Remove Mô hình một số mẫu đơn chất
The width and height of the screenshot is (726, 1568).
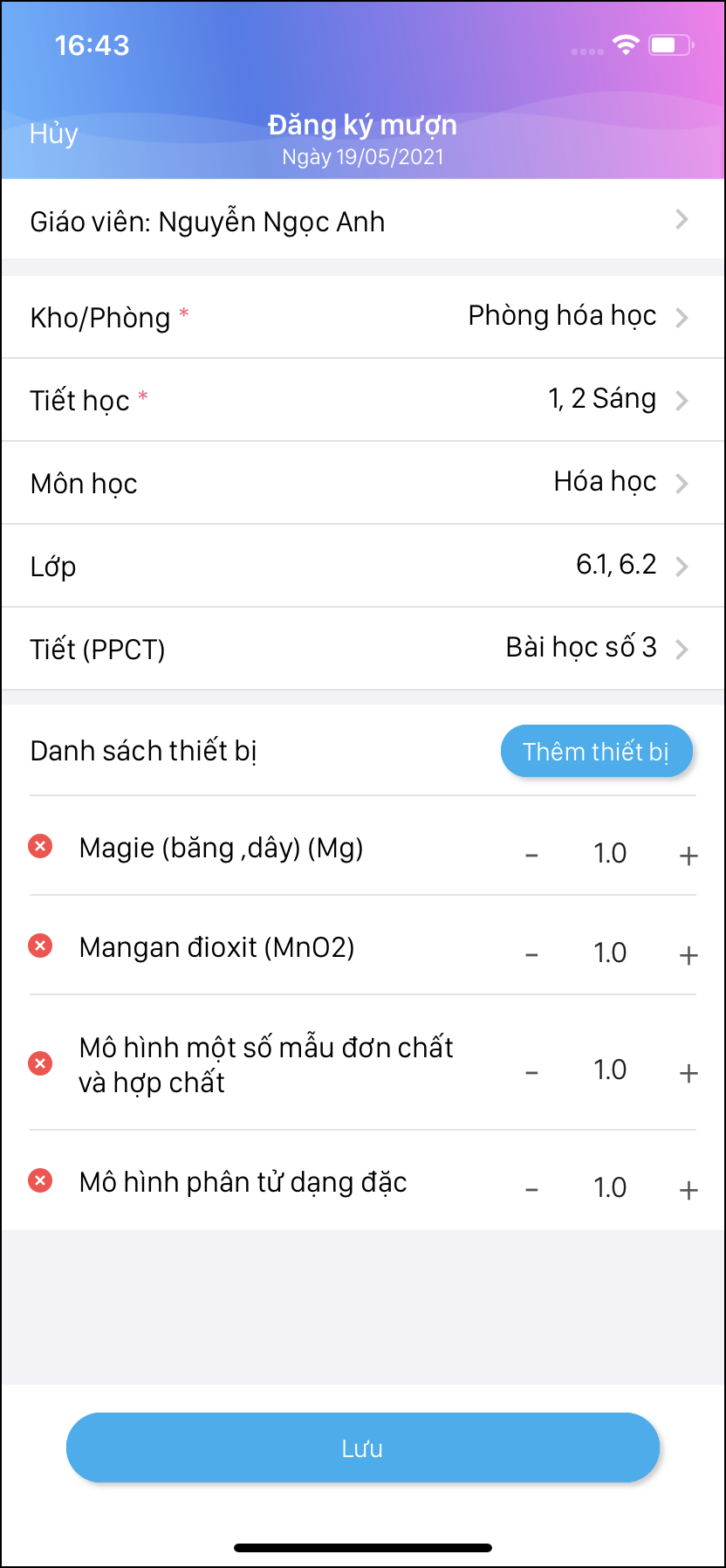coord(40,1063)
